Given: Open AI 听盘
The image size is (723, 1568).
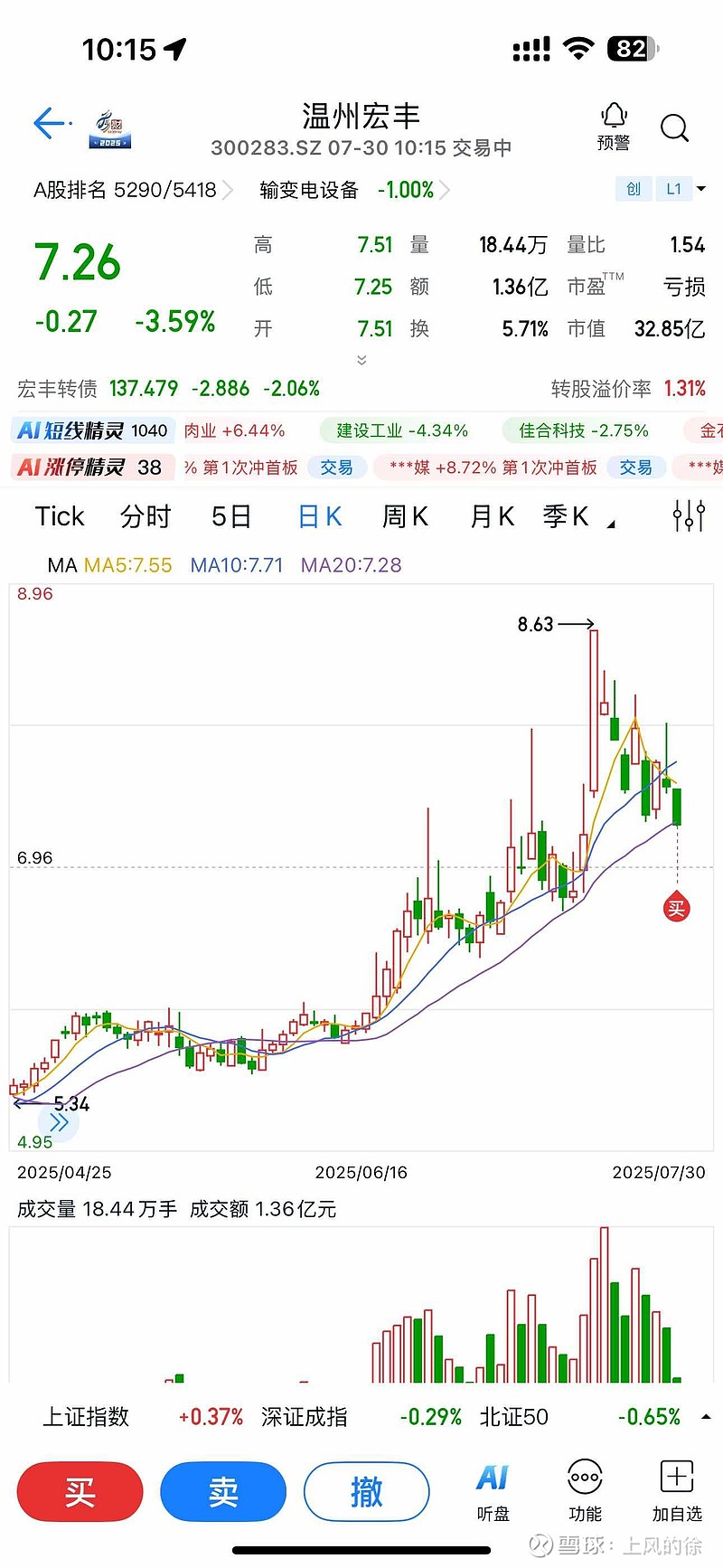Looking at the screenshot, I should coord(493,1492).
